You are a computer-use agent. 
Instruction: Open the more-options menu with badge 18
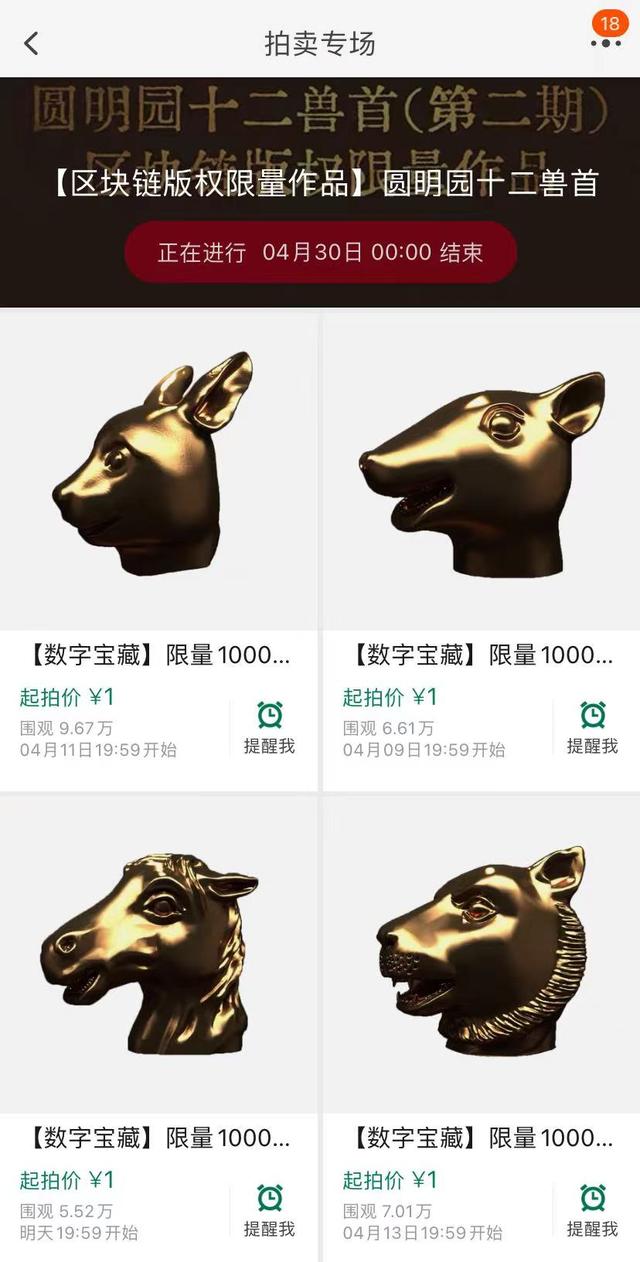(x=605, y=43)
